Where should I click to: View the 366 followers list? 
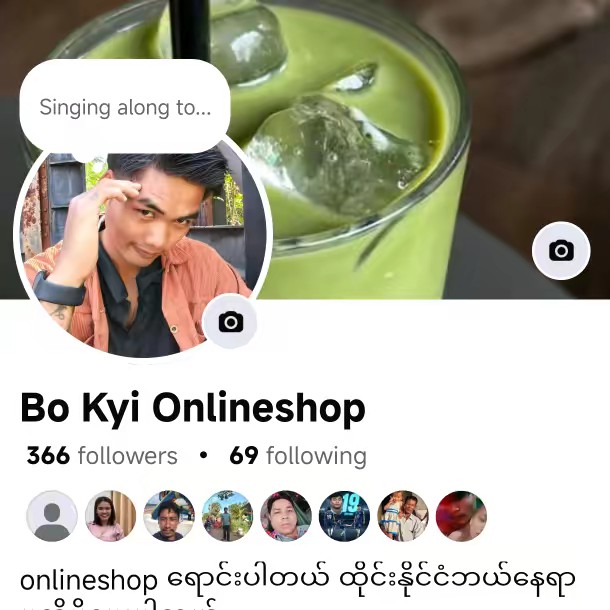(102, 456)
